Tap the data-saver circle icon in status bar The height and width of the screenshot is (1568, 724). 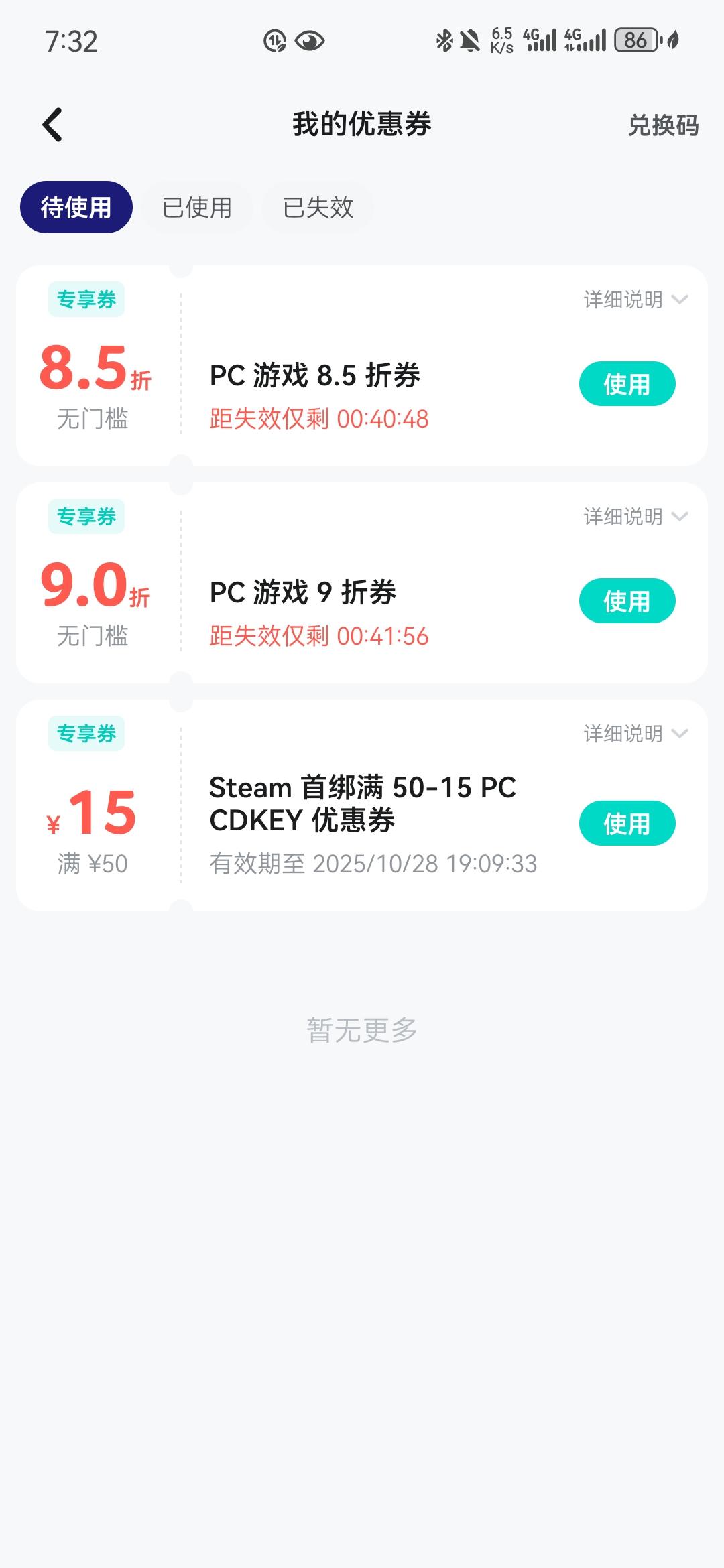(x=275, y=42)
